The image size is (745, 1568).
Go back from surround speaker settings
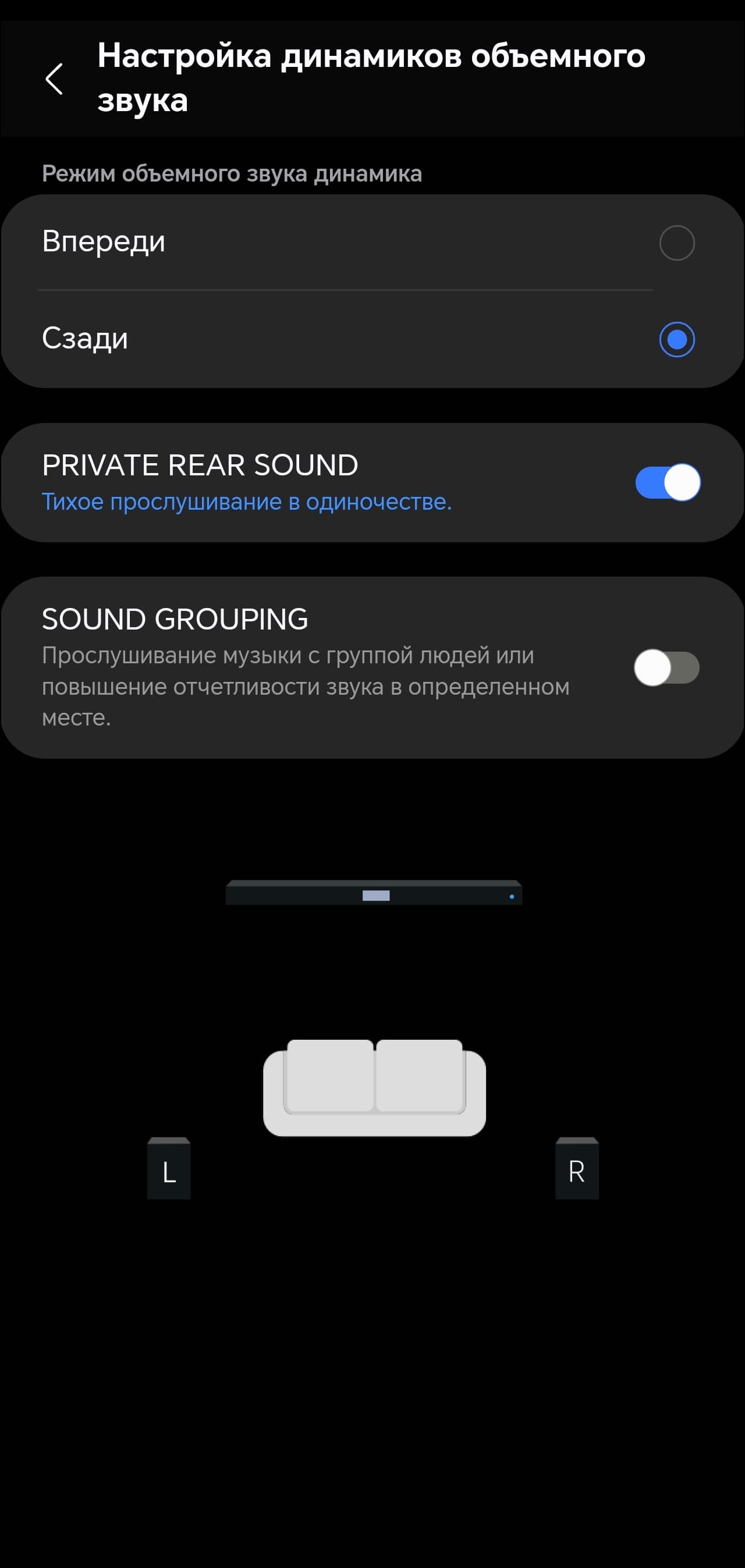[54, 79]
